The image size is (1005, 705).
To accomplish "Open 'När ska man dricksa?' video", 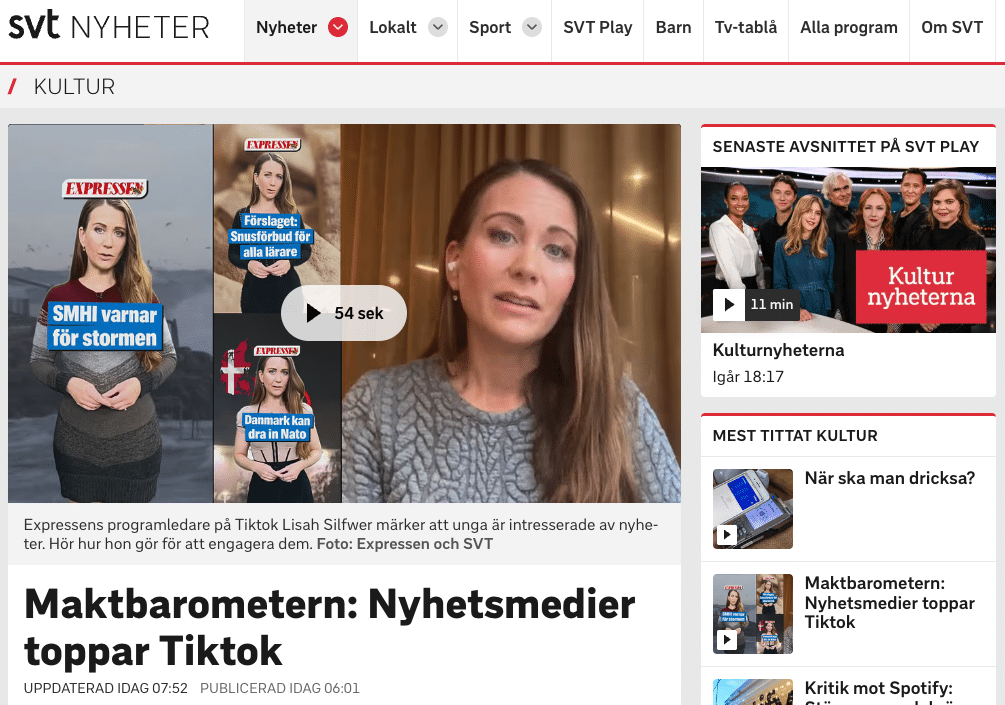I will tap(889, 478).
